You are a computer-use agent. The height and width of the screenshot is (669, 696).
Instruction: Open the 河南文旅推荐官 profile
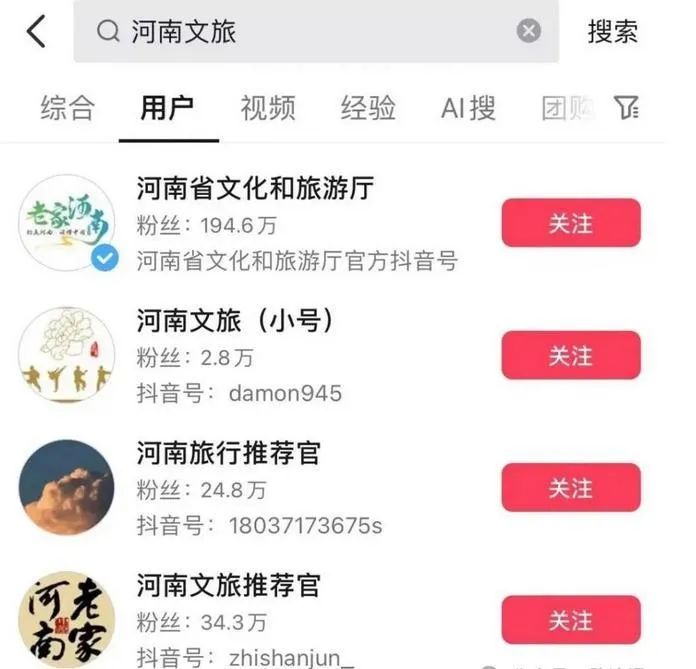click(x=229, y=586)
